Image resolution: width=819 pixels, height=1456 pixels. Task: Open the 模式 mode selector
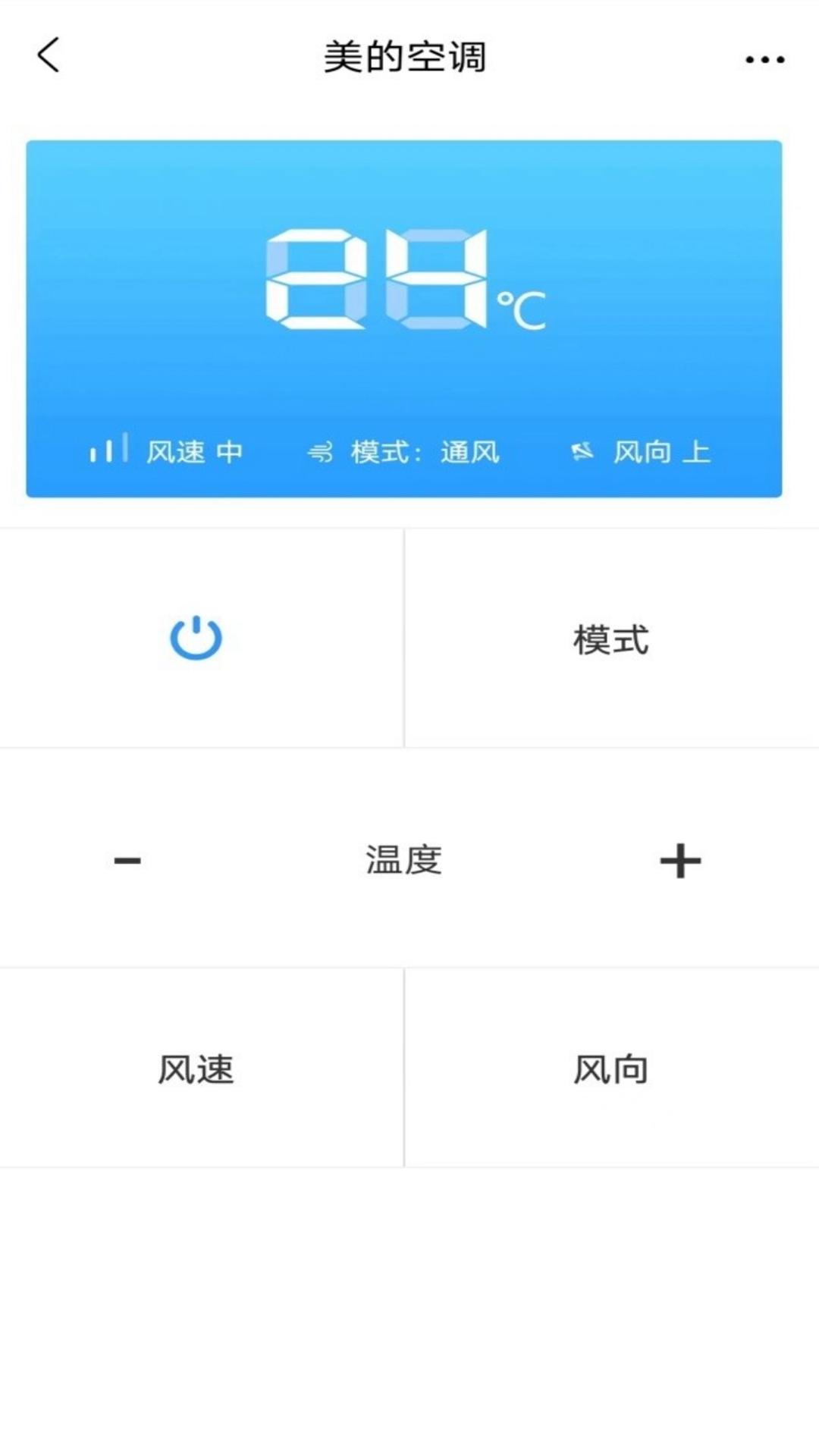point(611,639)
